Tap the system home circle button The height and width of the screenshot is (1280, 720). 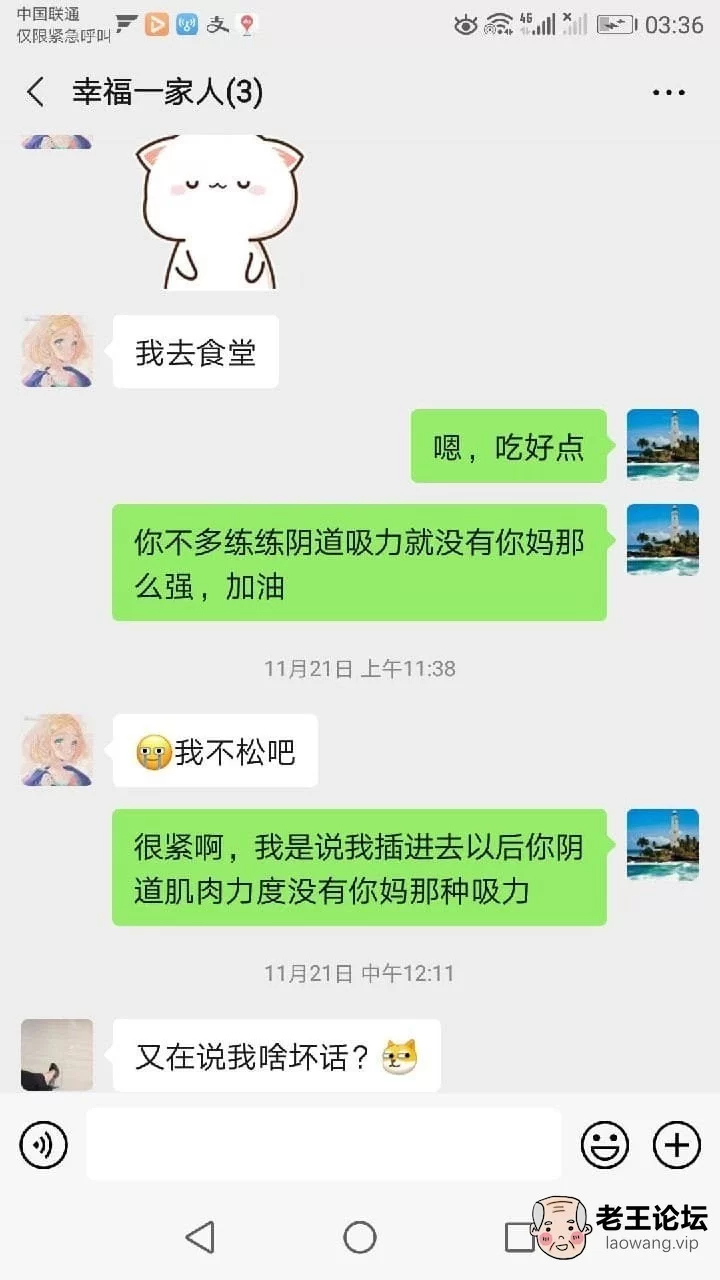click(x=360, y=1237)
